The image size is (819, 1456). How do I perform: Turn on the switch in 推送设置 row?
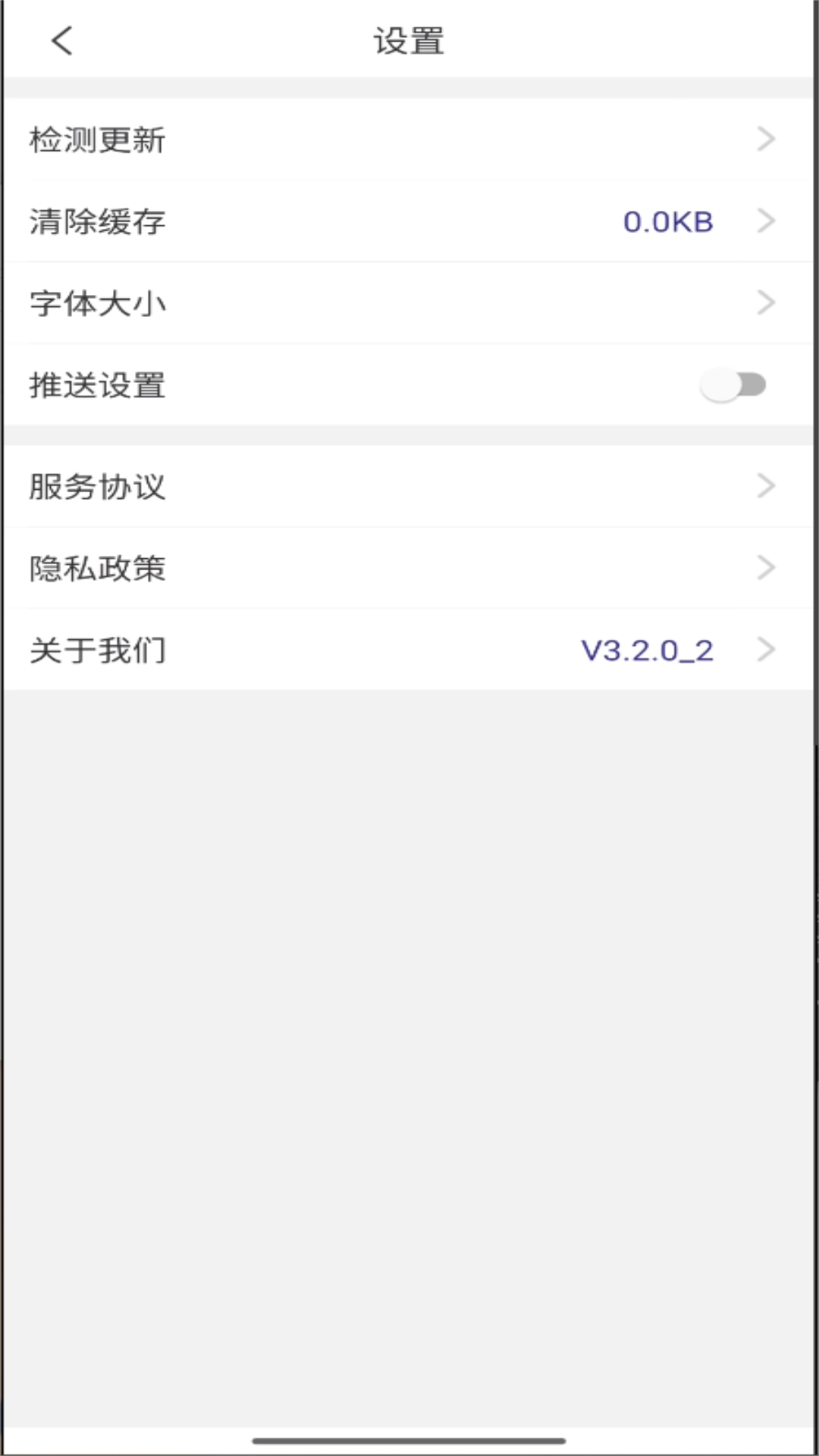pyautogui.click(x=733, y=385)
